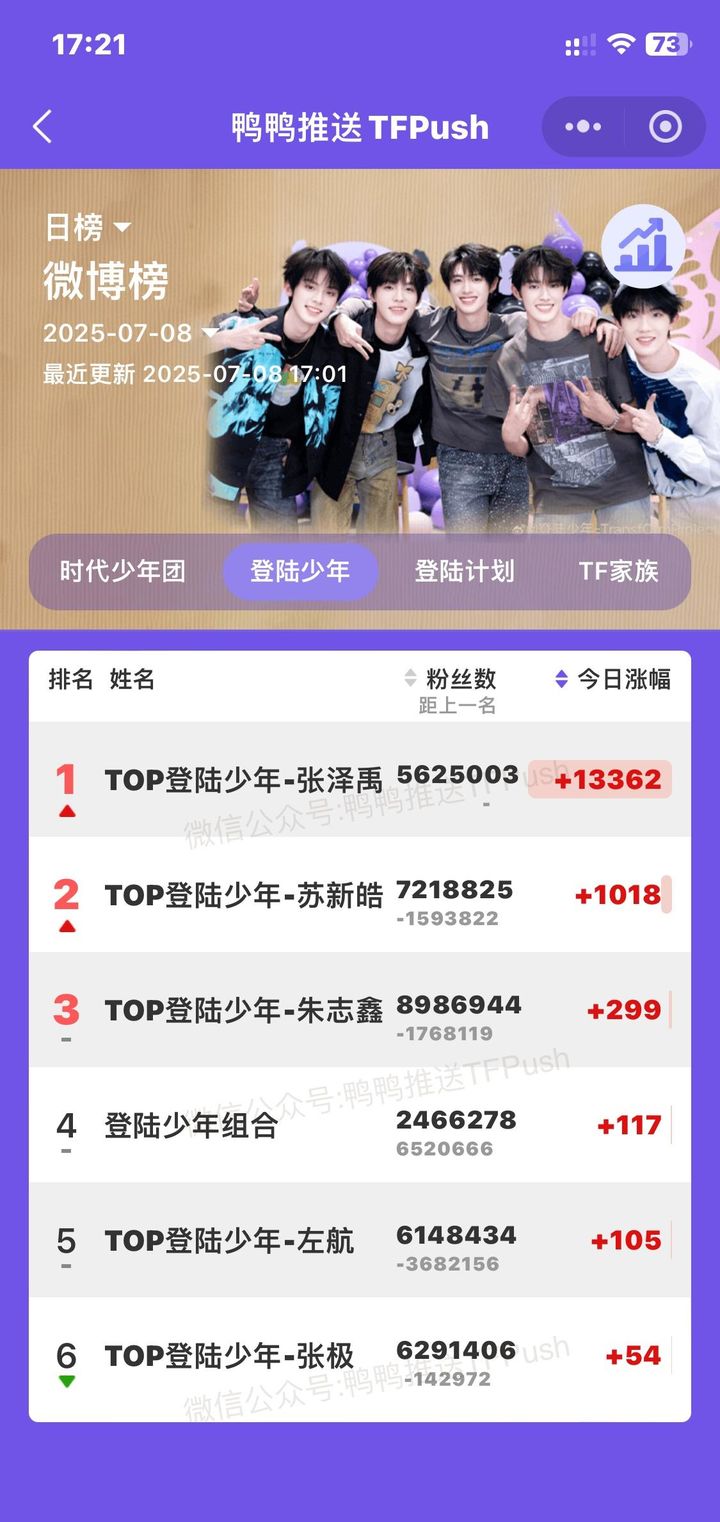Open the row for TOP登陆少年-张泽禹
720x1522 pixels.
[x=244, y=780]
